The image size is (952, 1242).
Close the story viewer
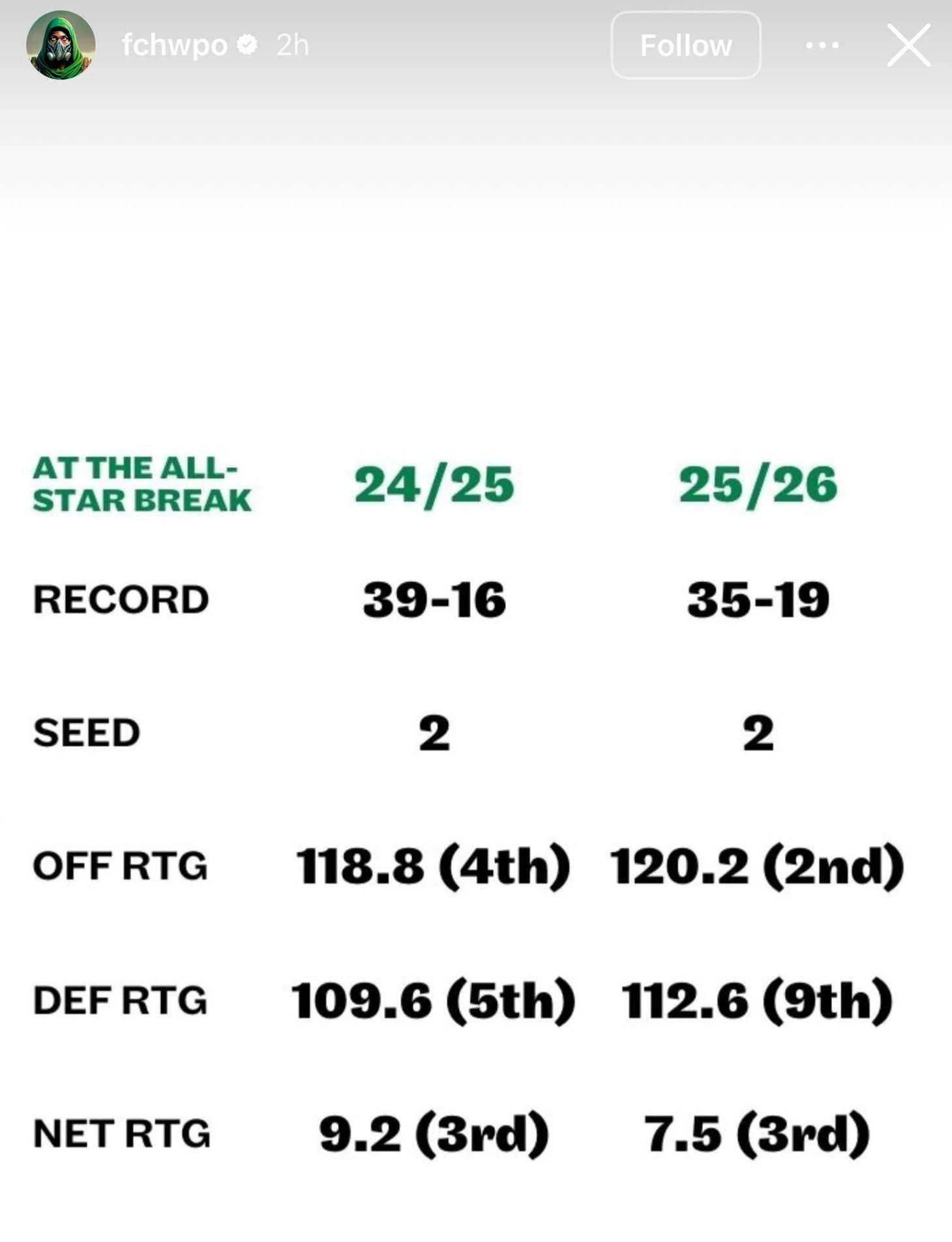point(908,45)
